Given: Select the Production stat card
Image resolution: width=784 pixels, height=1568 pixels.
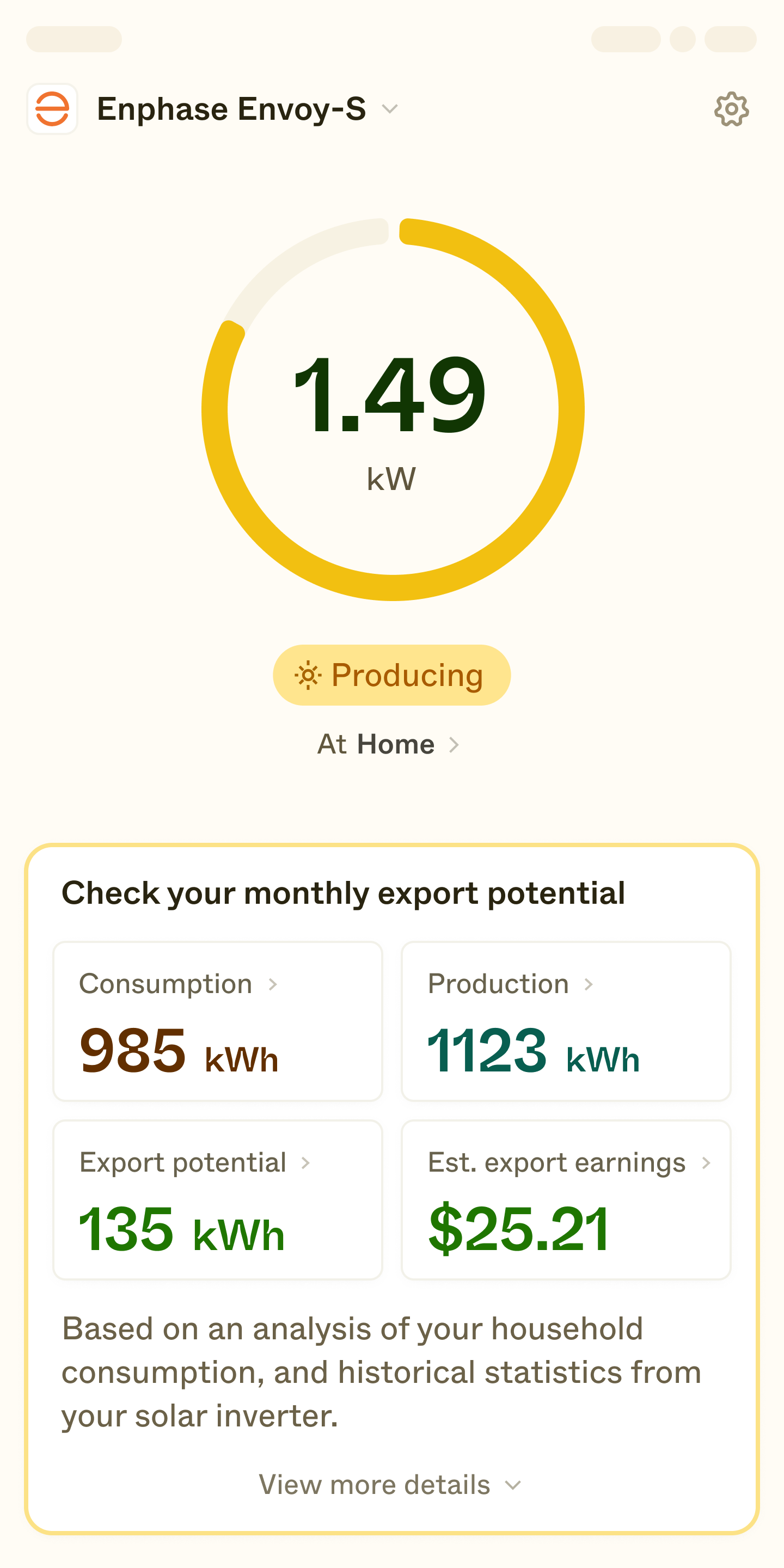Looking at the screenshot, I should tap(566, 1022).
